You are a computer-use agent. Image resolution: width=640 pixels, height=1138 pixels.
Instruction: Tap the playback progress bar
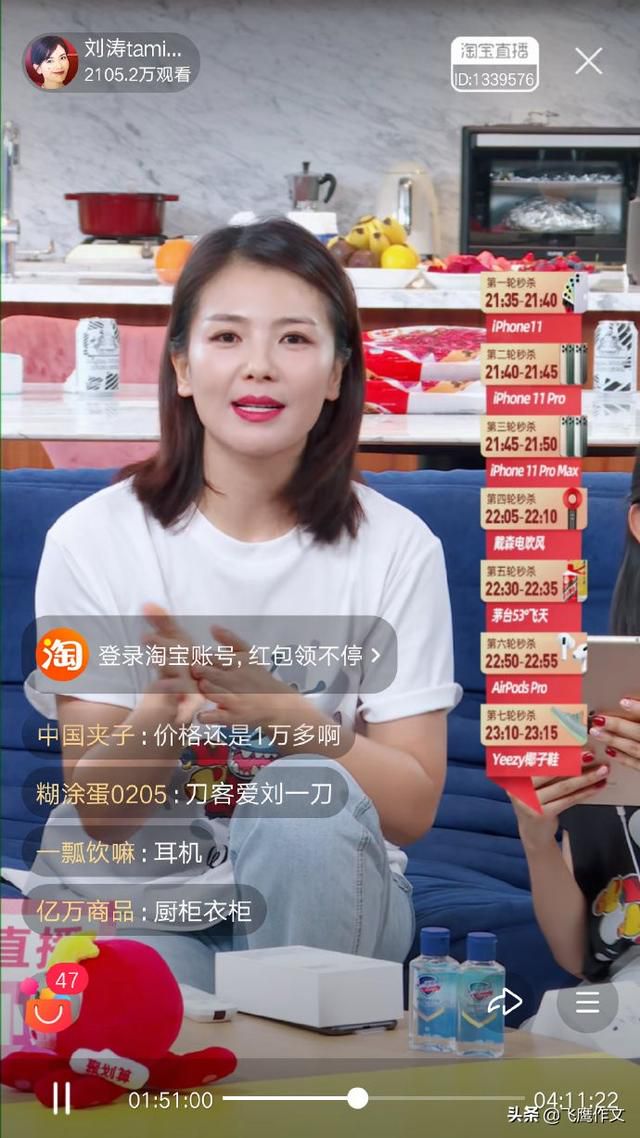(373, 1098)
